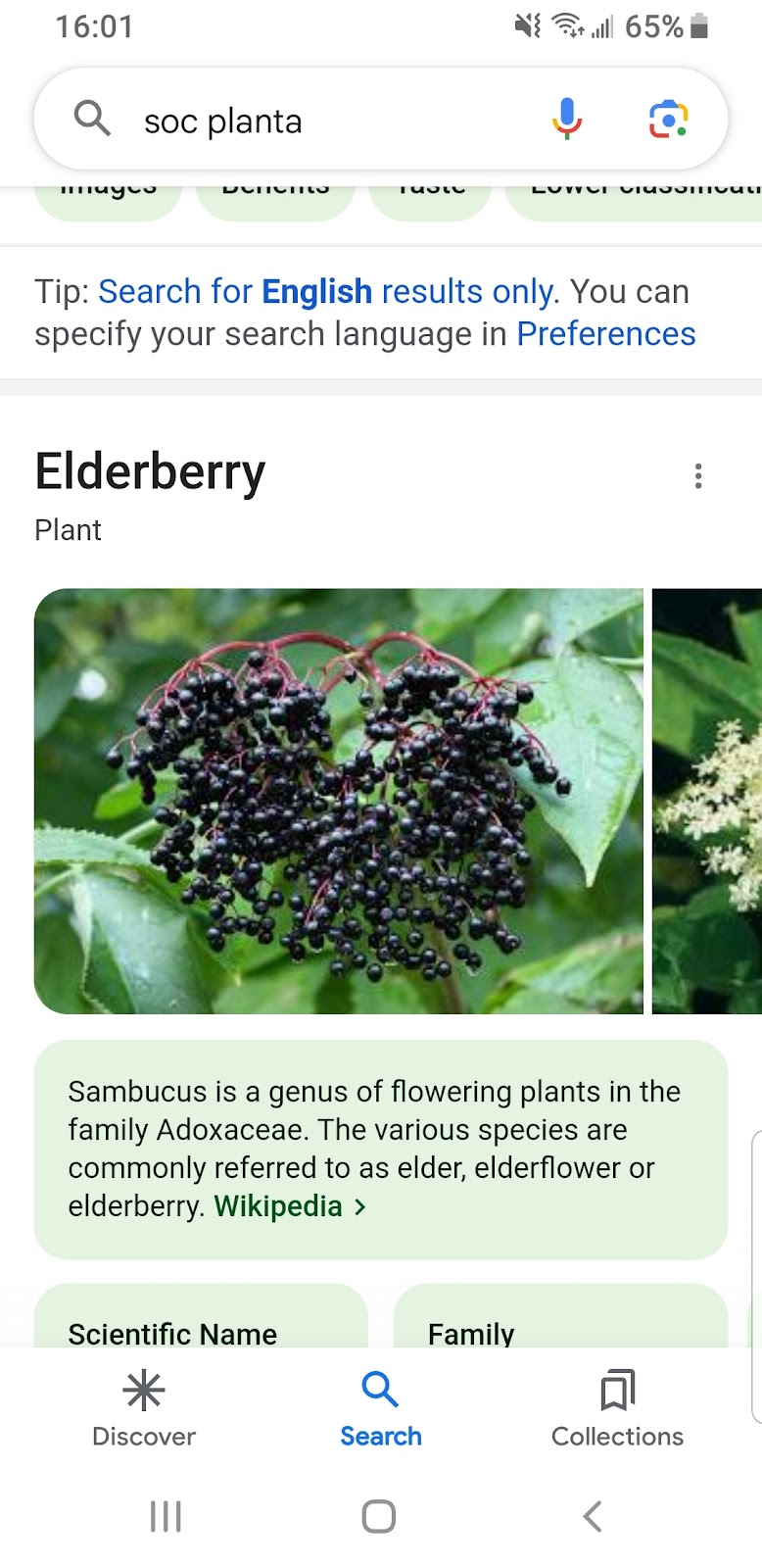Image resolution: width=762 pixels, height=1568 pixels.
Task: Go to the Collections tab
Action: (x=617, y=1409)
